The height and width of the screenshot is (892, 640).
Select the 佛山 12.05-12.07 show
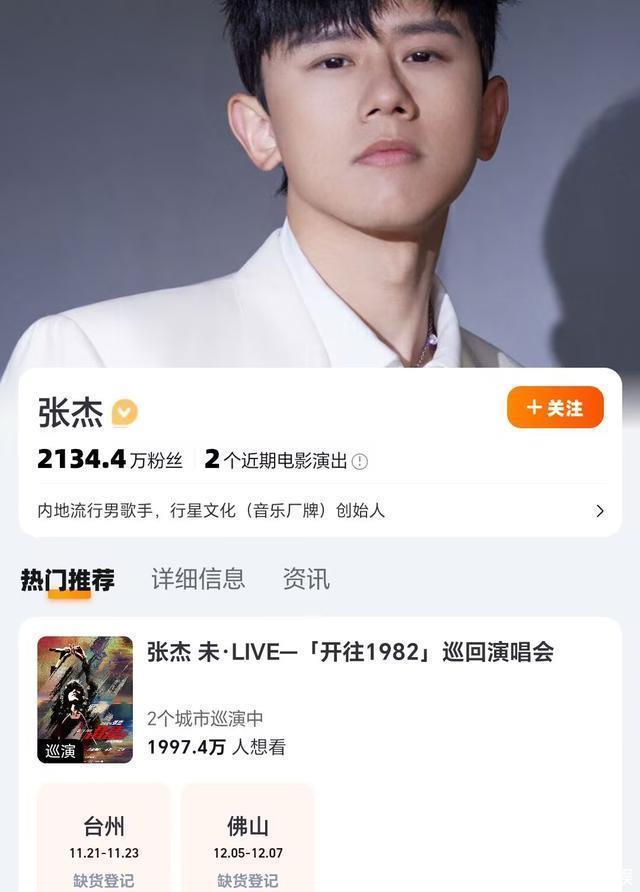pos(248,838)
